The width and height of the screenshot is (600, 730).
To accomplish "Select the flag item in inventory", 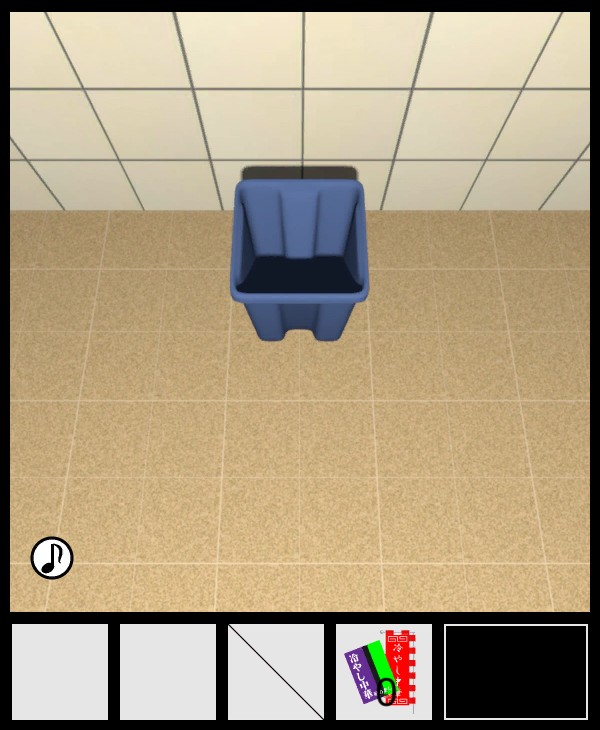I will (384, 672).
